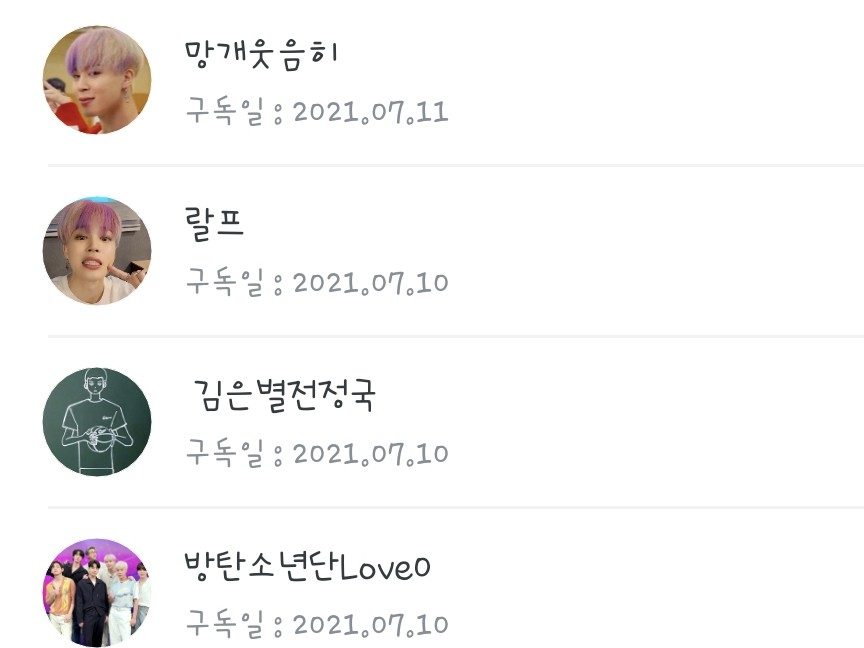Select the subscriber named 랄프
Viewport: 864px width, 648px height.
tap(215, 224)
